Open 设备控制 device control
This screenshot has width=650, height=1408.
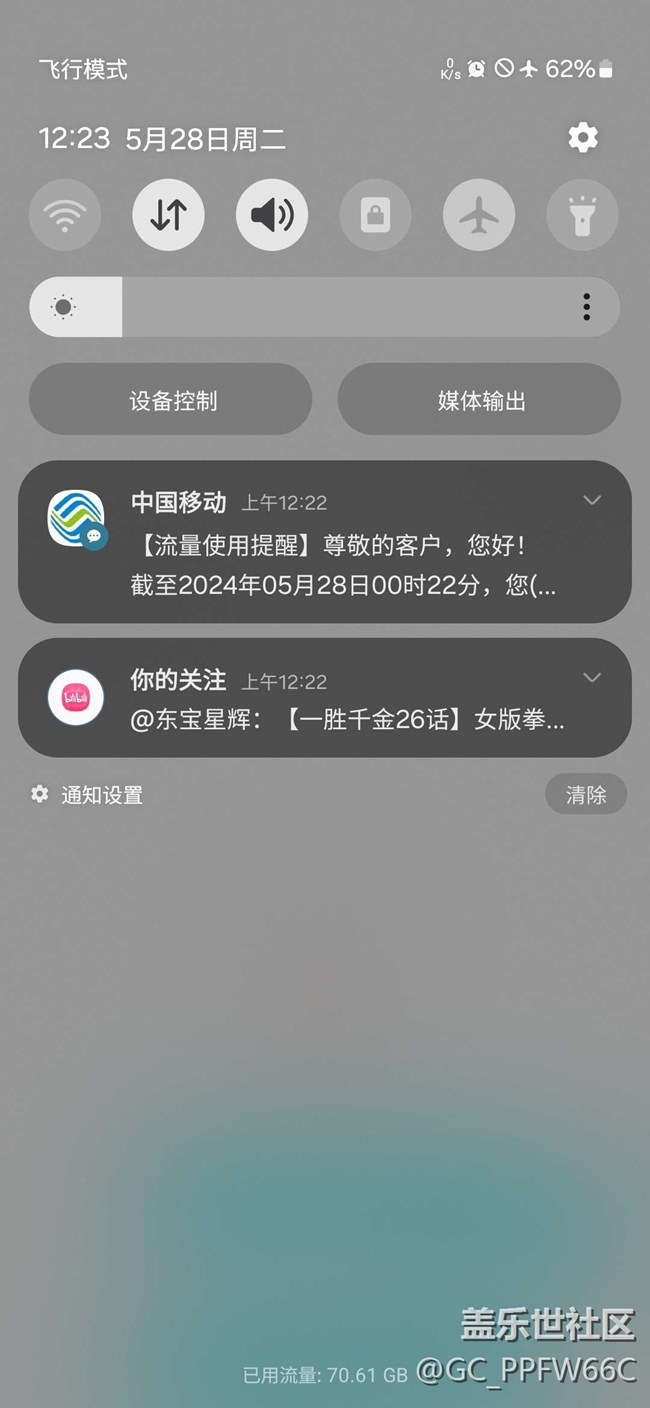tap(171, 401)
